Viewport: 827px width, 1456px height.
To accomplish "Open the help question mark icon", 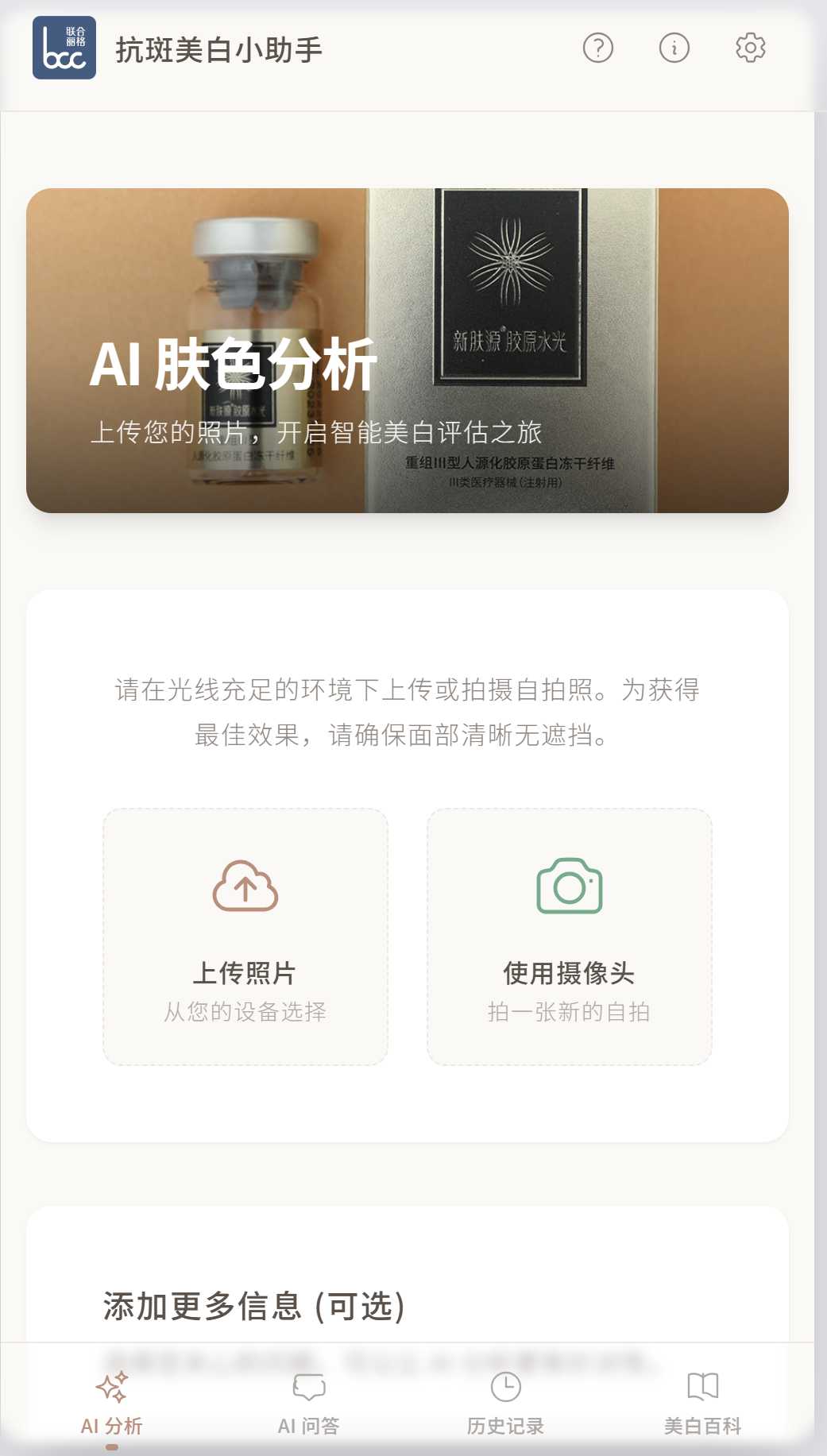I will click(597, 48).
